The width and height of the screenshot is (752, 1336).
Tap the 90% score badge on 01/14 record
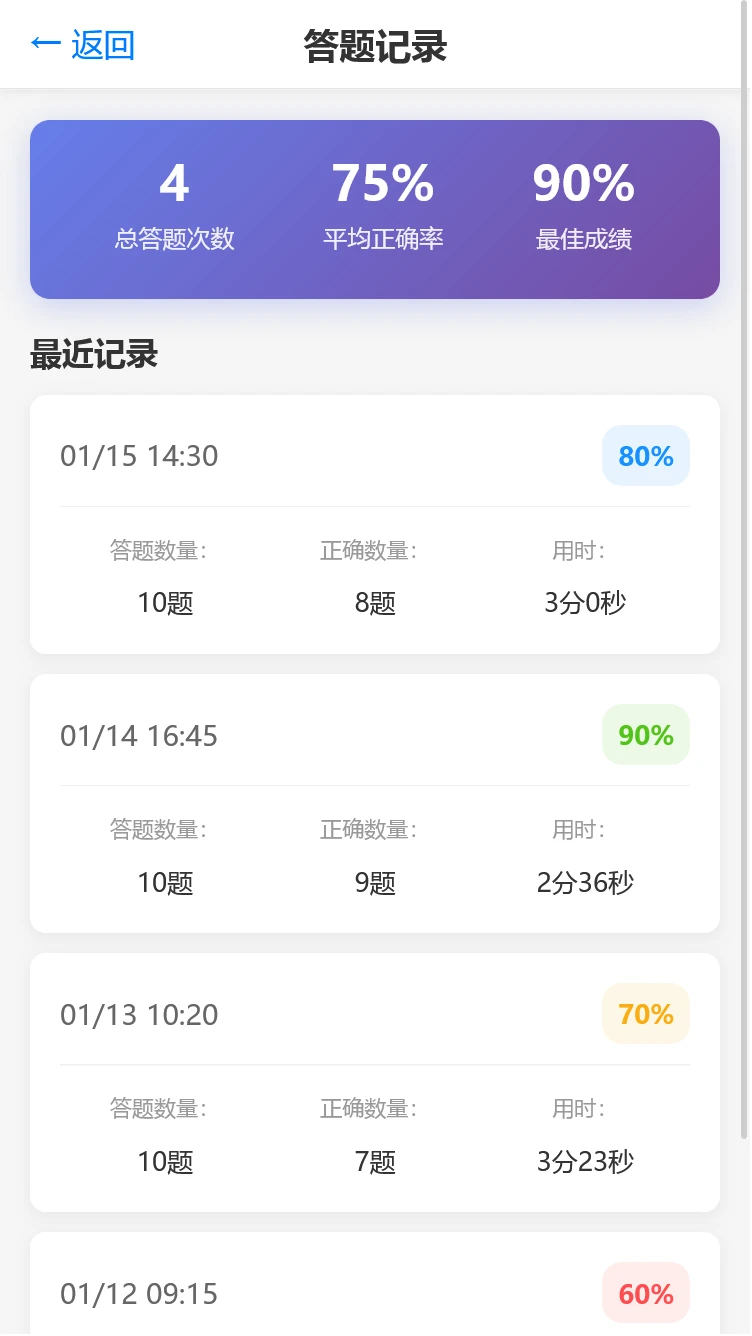click(645, 735)
